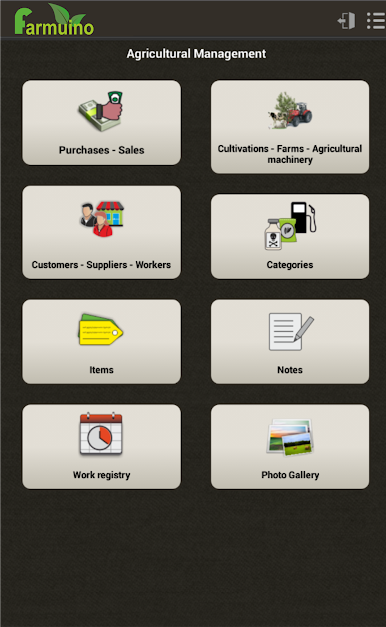The height and width of the screenshot is (627, 386).
Task: Select Customers - Suppliers - Workers tile
Action: [x=102, y=232]
